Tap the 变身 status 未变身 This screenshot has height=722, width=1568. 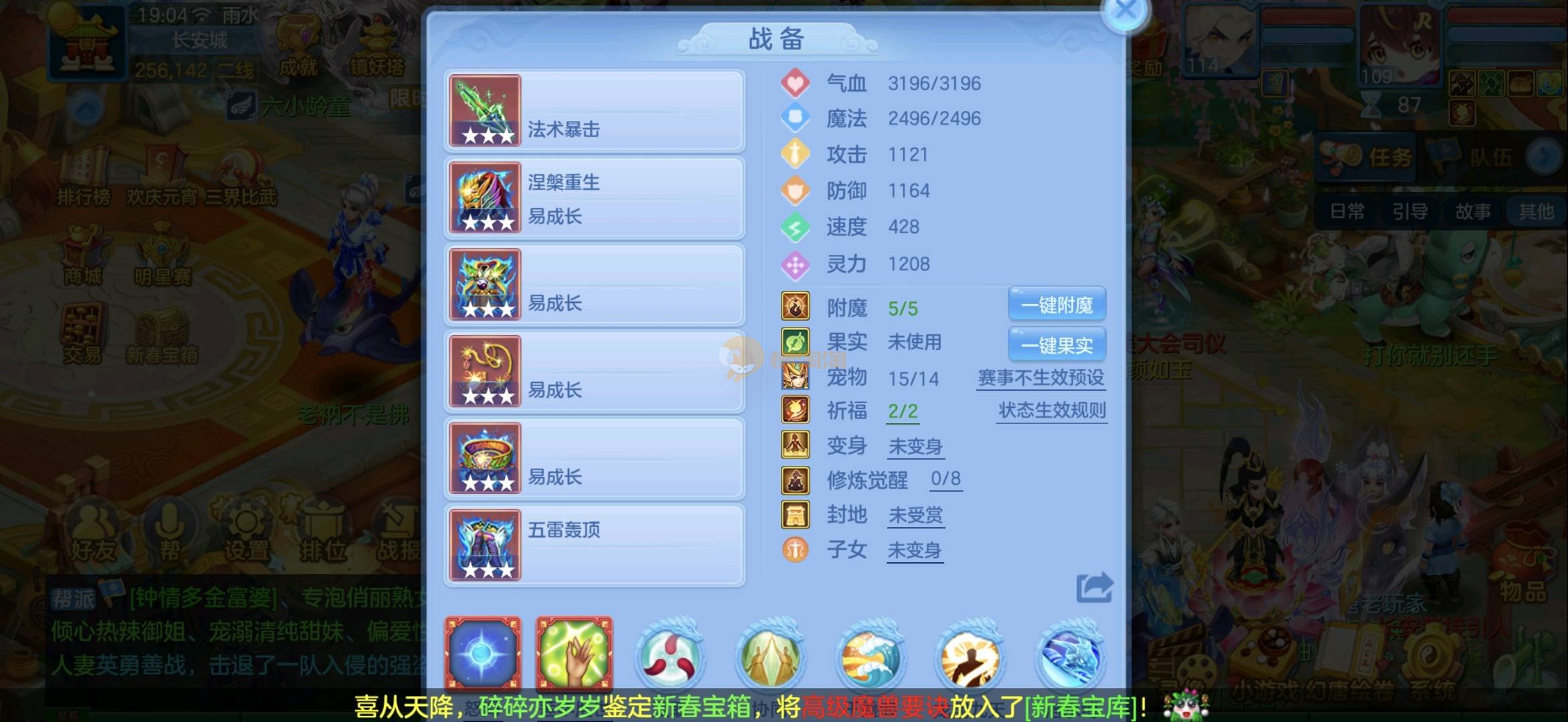(915, 446)
